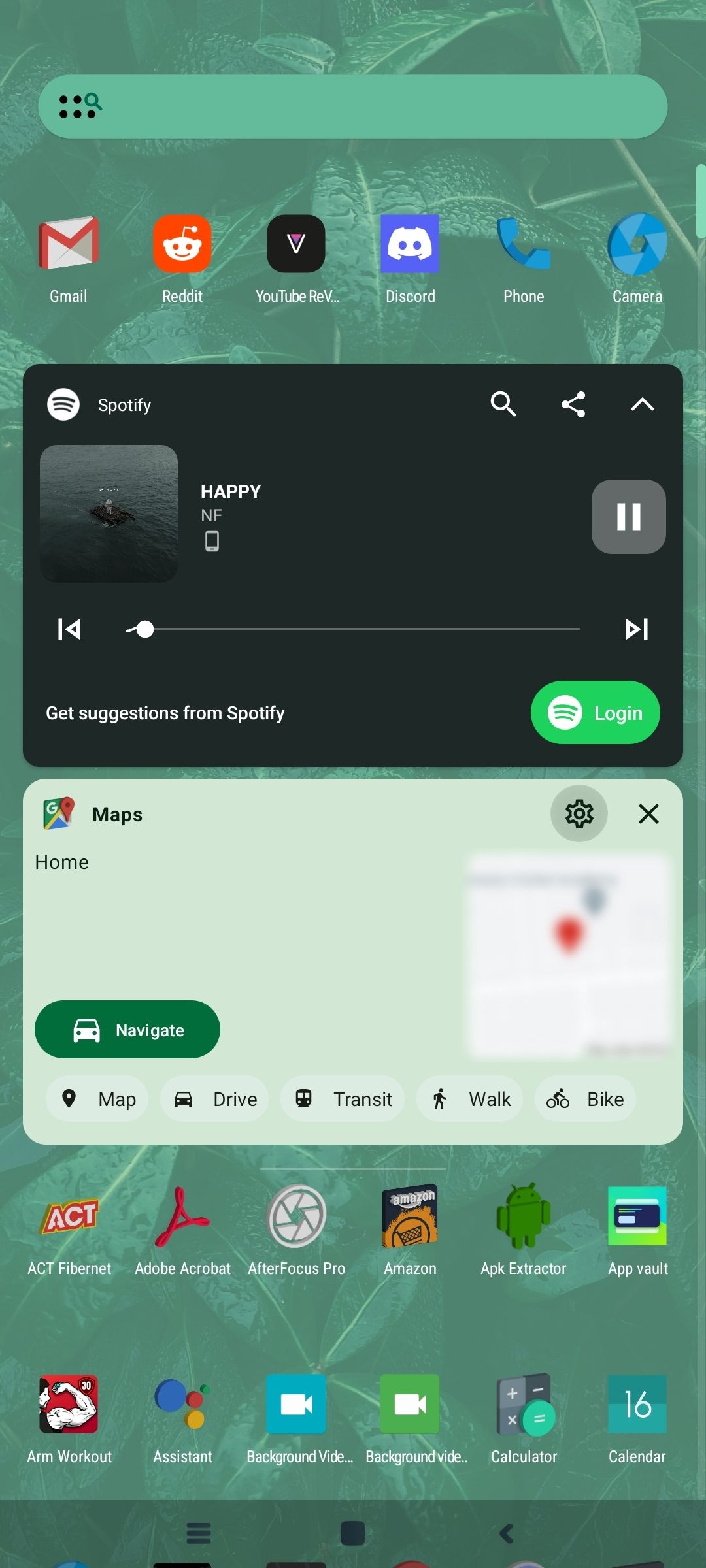Launch Reddit from the home screen

pos(182,245)
